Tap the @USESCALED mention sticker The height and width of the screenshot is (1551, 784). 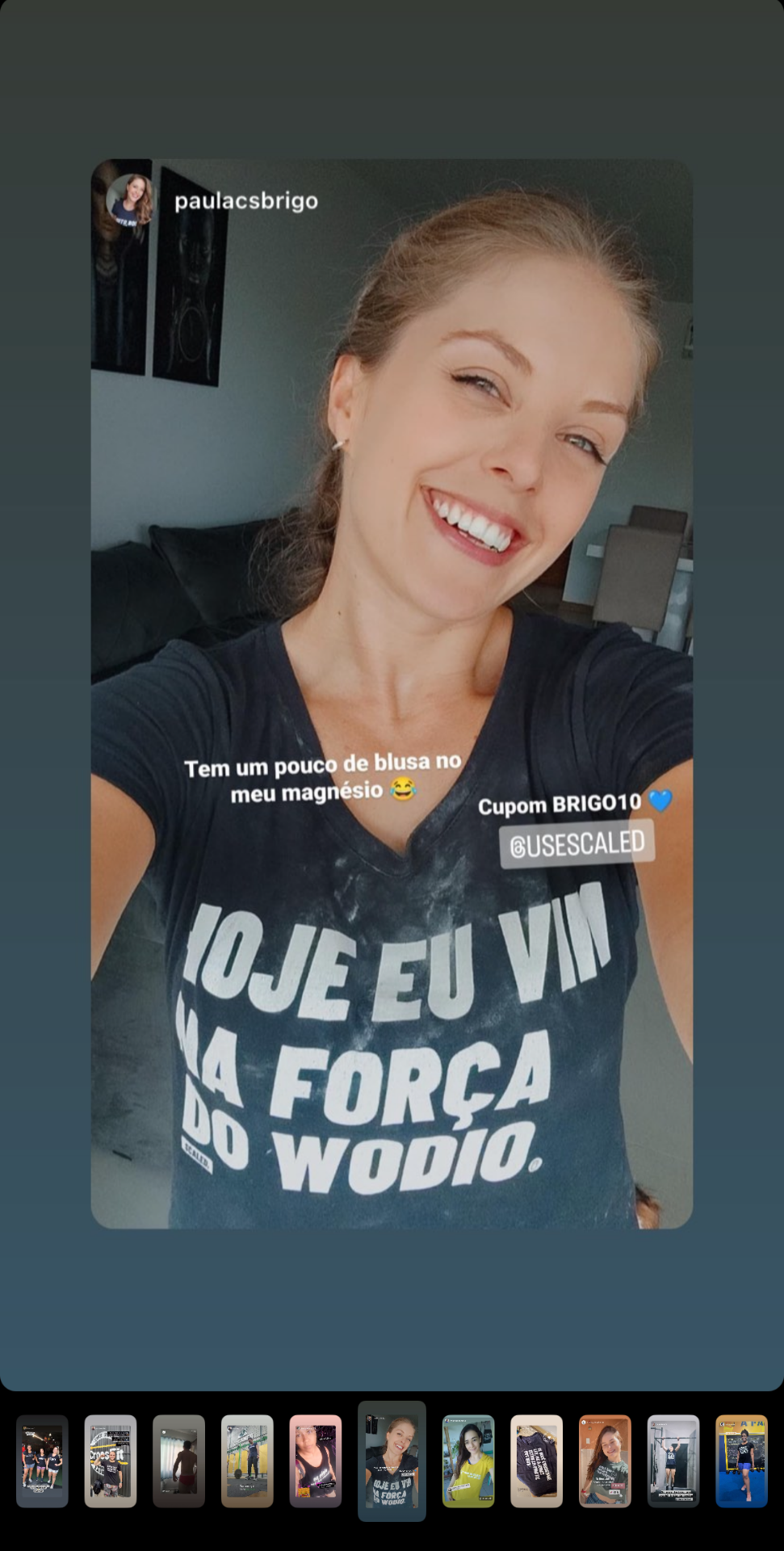click(x=576, y=845)
